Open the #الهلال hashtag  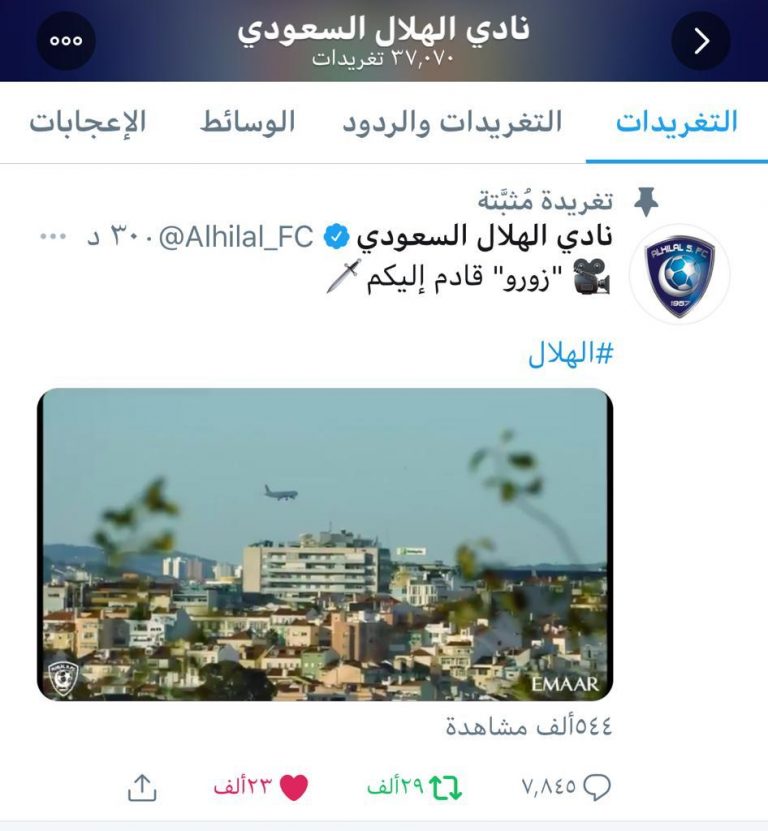(x=570, y=353)
